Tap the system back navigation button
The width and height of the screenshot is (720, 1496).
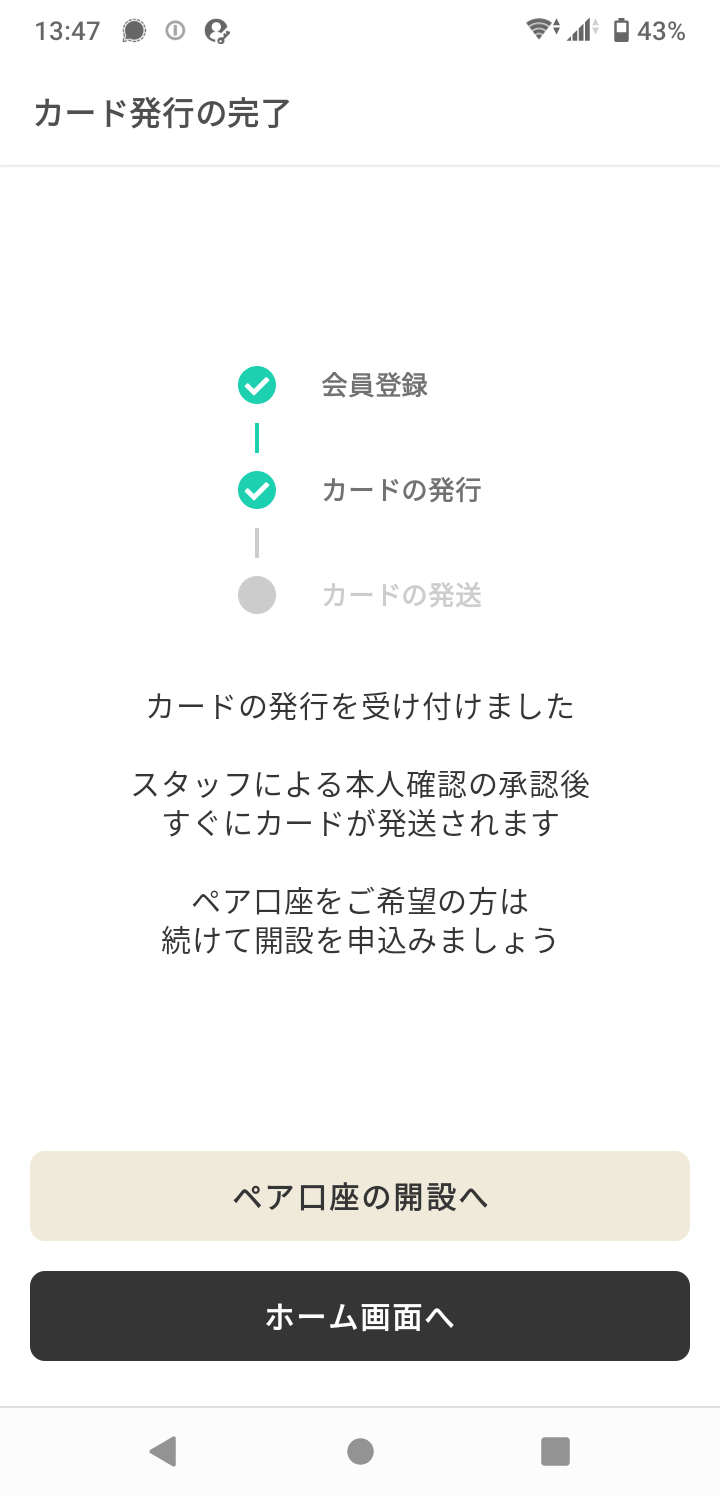click(x=163, y=1451)
